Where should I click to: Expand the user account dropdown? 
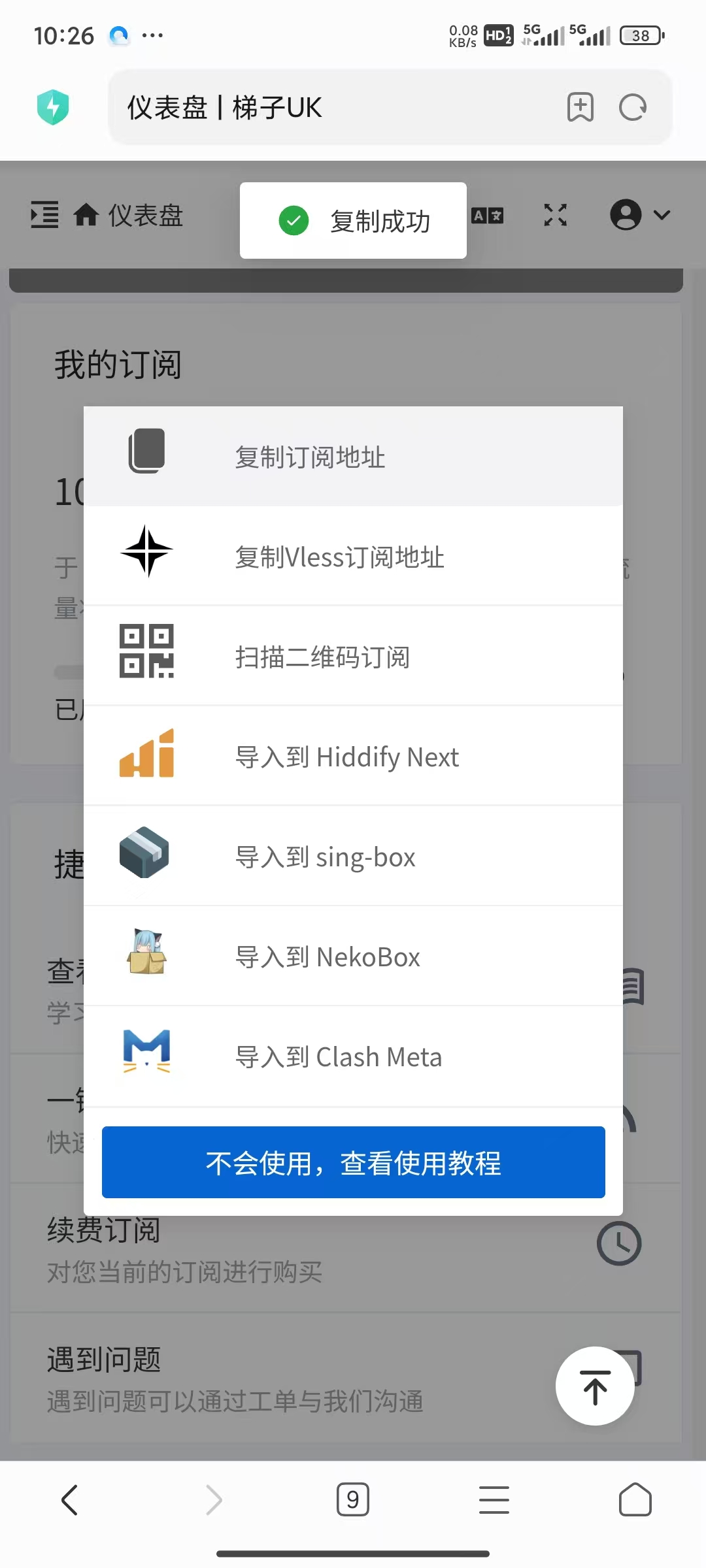(x=639, y=215)
